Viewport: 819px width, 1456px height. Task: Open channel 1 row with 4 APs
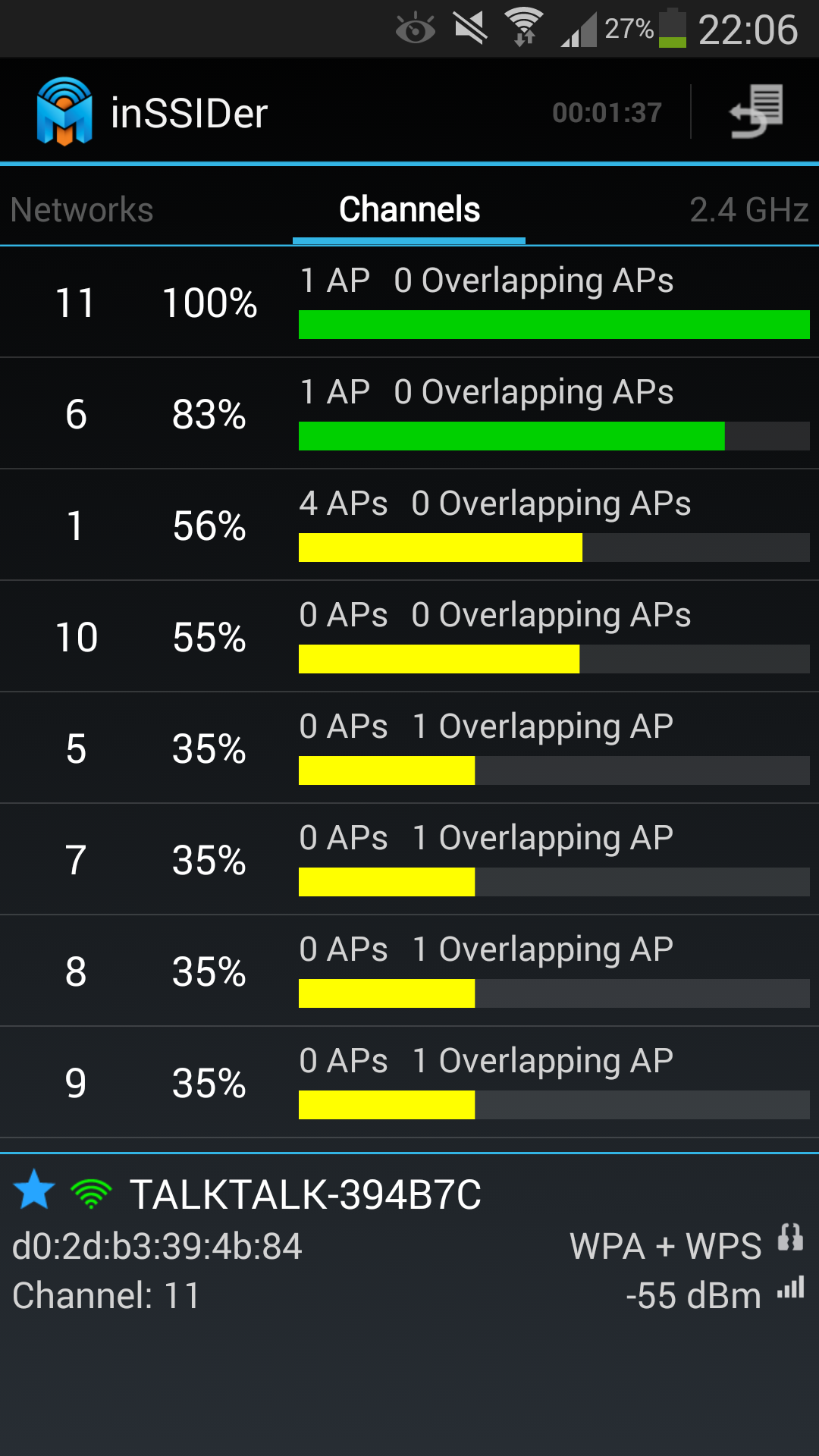coord(409,525)
